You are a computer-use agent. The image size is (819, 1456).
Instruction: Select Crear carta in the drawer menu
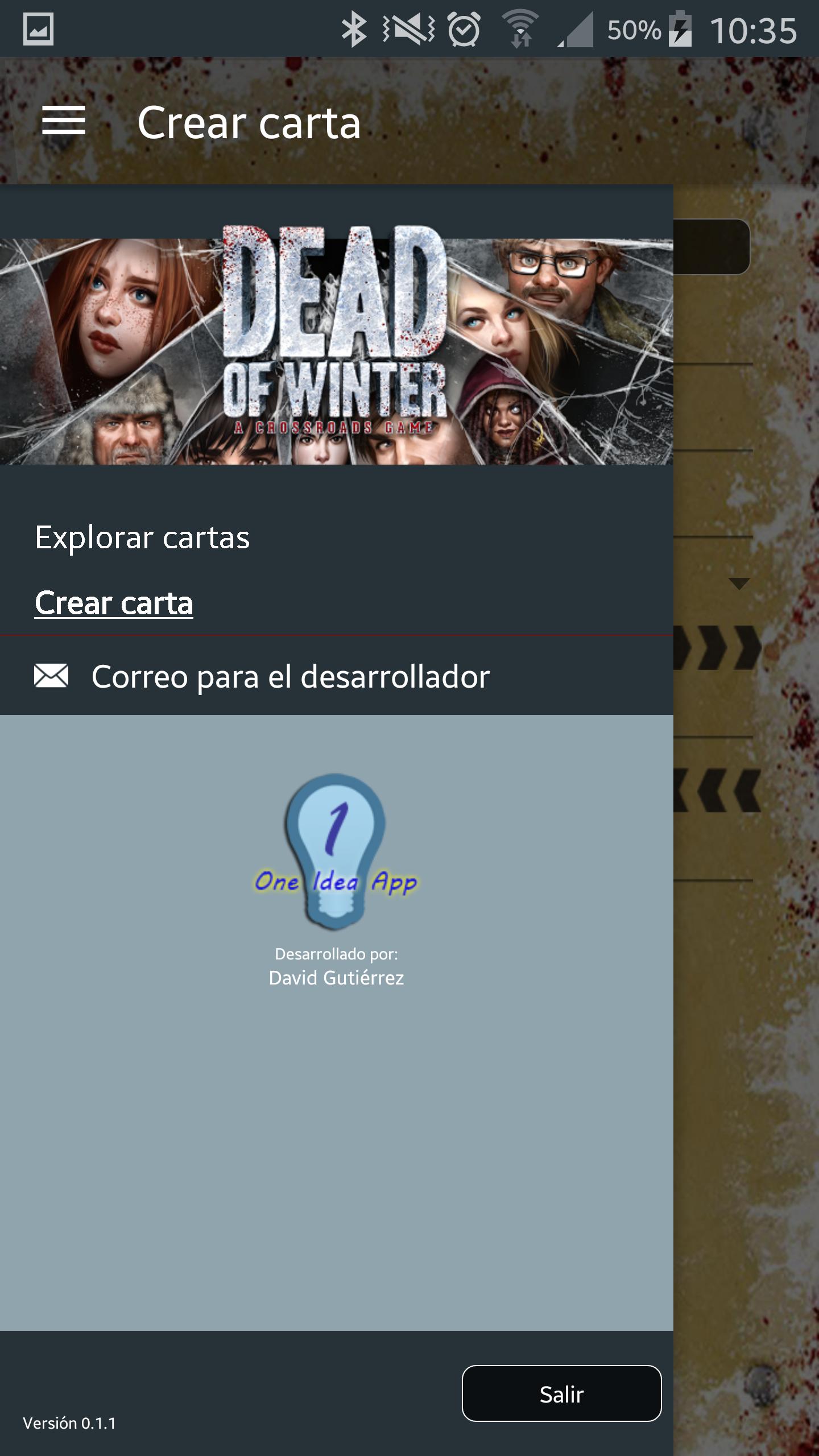tap(114, 604)
